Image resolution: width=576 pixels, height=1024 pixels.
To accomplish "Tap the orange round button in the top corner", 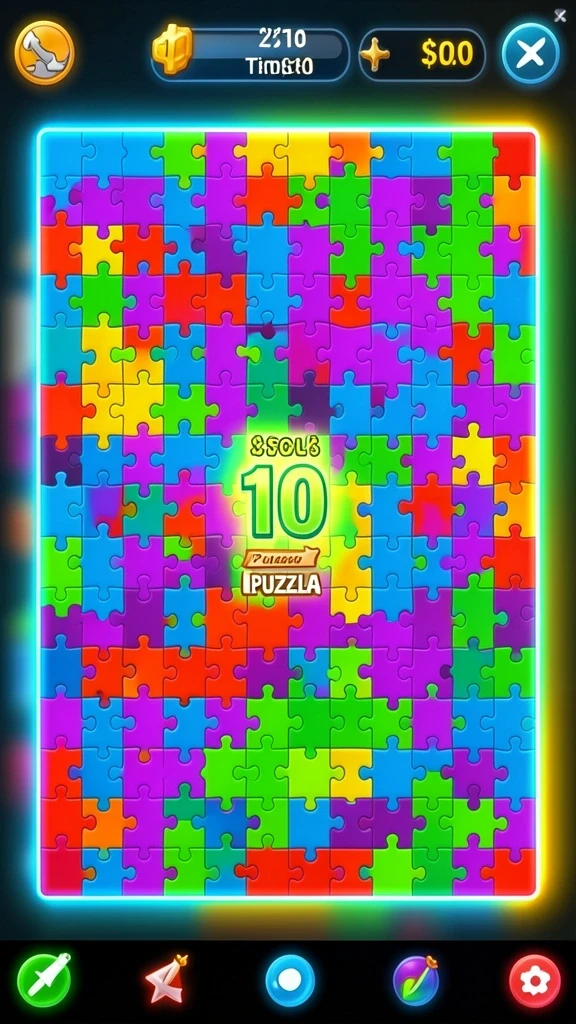I will [x=44, y=53].
